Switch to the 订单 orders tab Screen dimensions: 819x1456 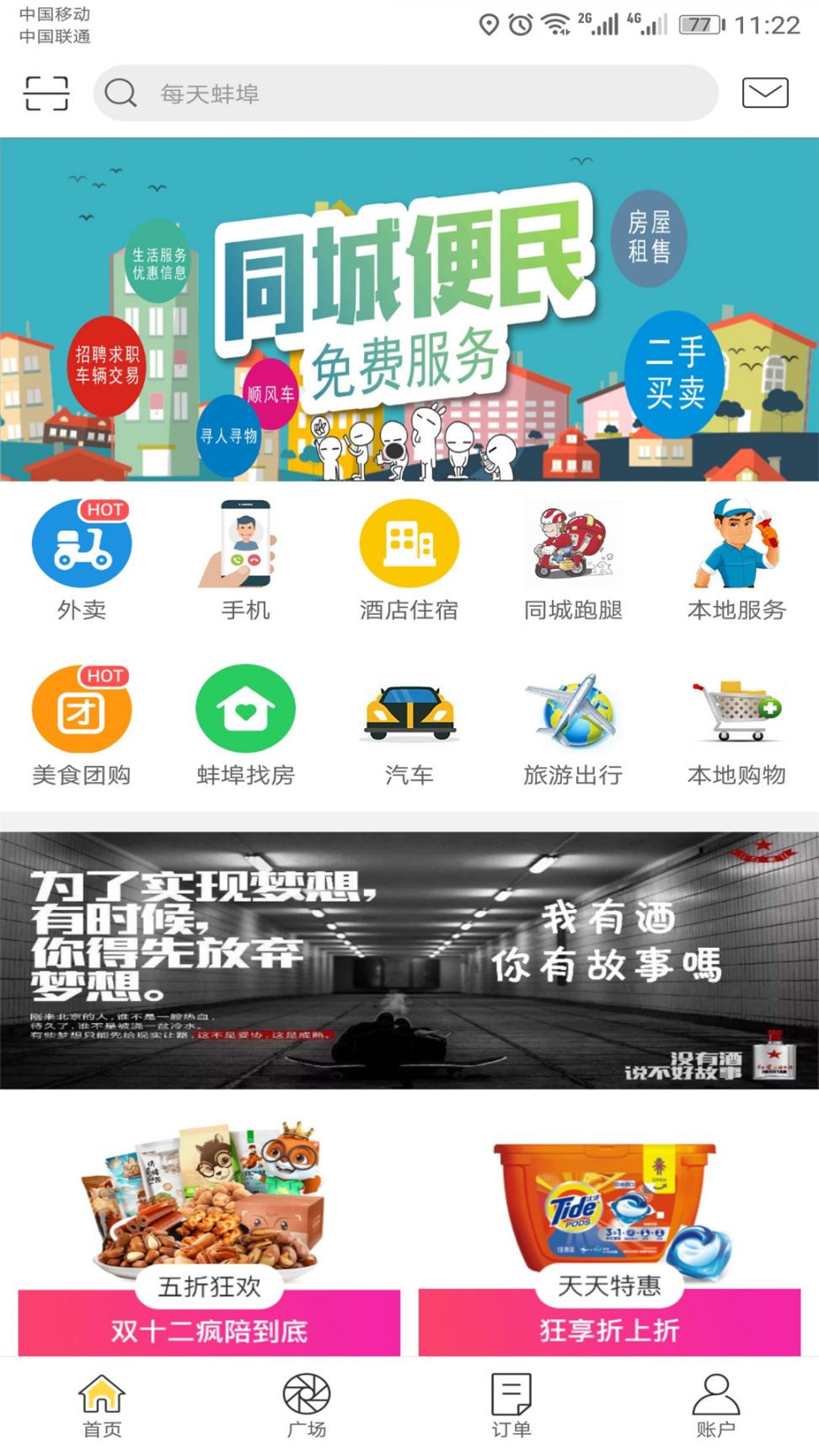pyautogui.click(x=511, y=1405)
